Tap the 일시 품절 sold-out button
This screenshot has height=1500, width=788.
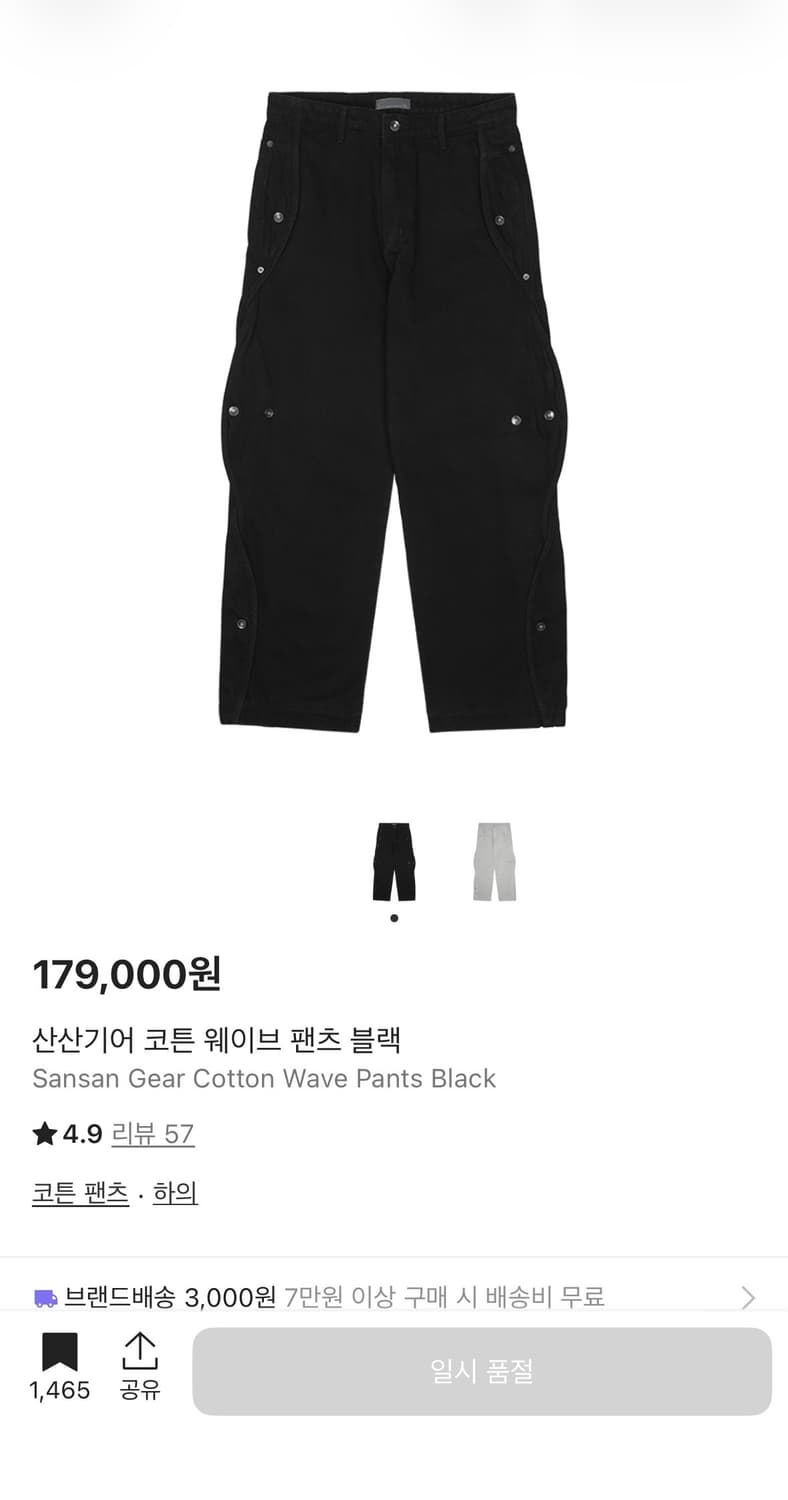pyautogui.click(x=483, y=1372)
